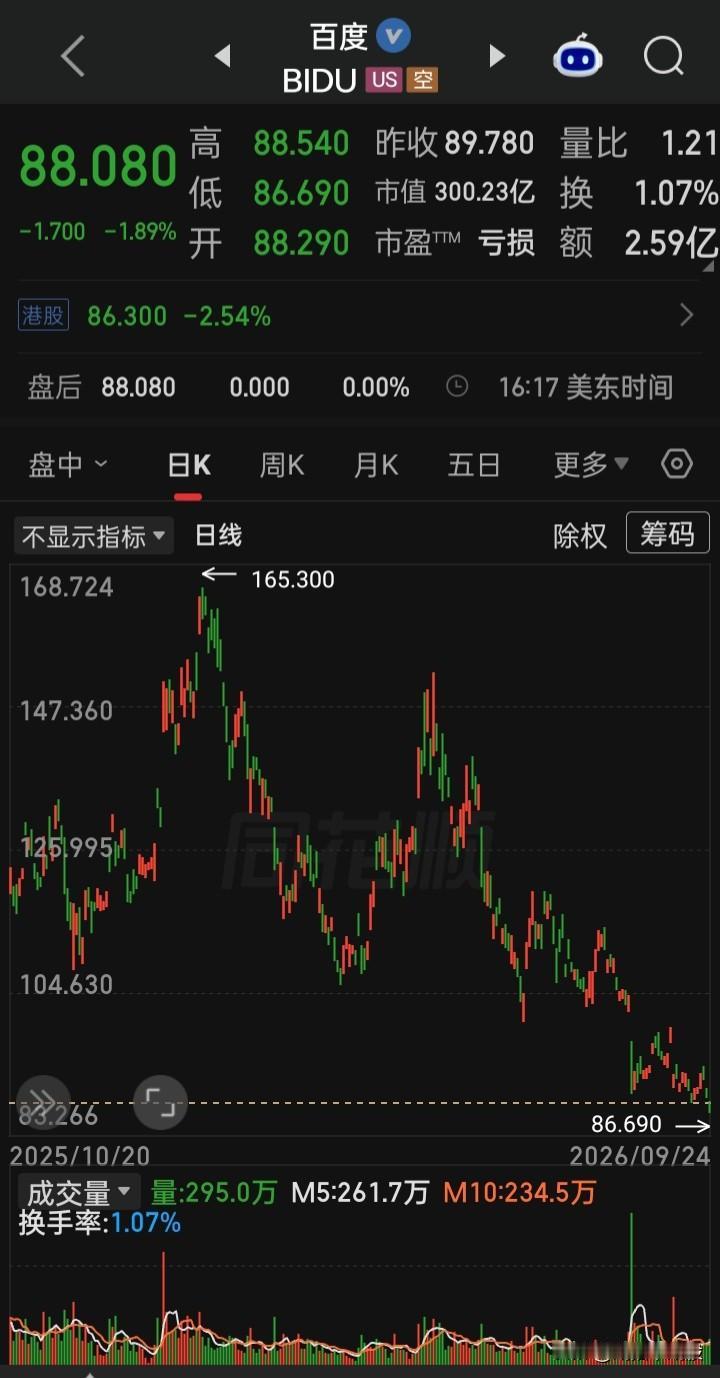
Task: Select the 日K tab
Action: 189,465
